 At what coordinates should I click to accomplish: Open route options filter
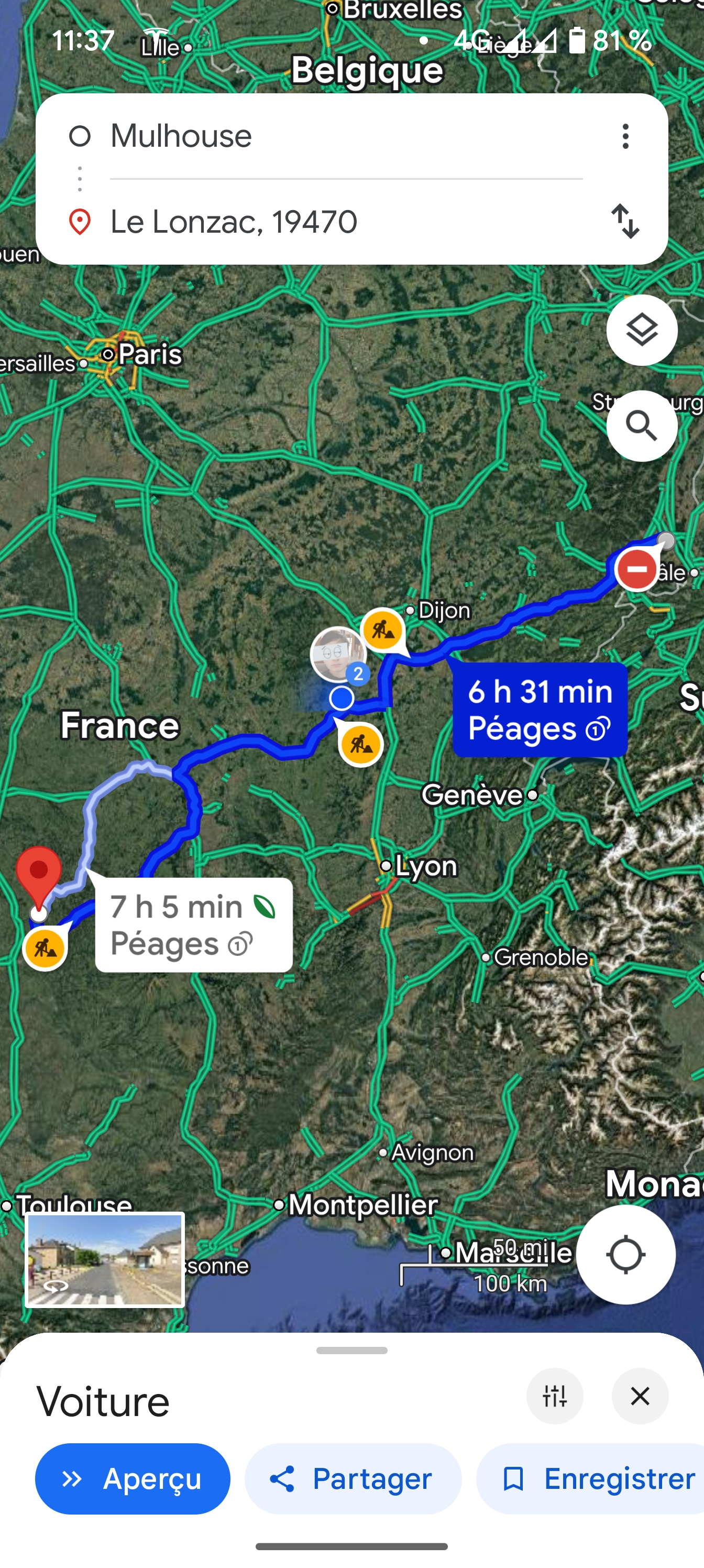554,1396
